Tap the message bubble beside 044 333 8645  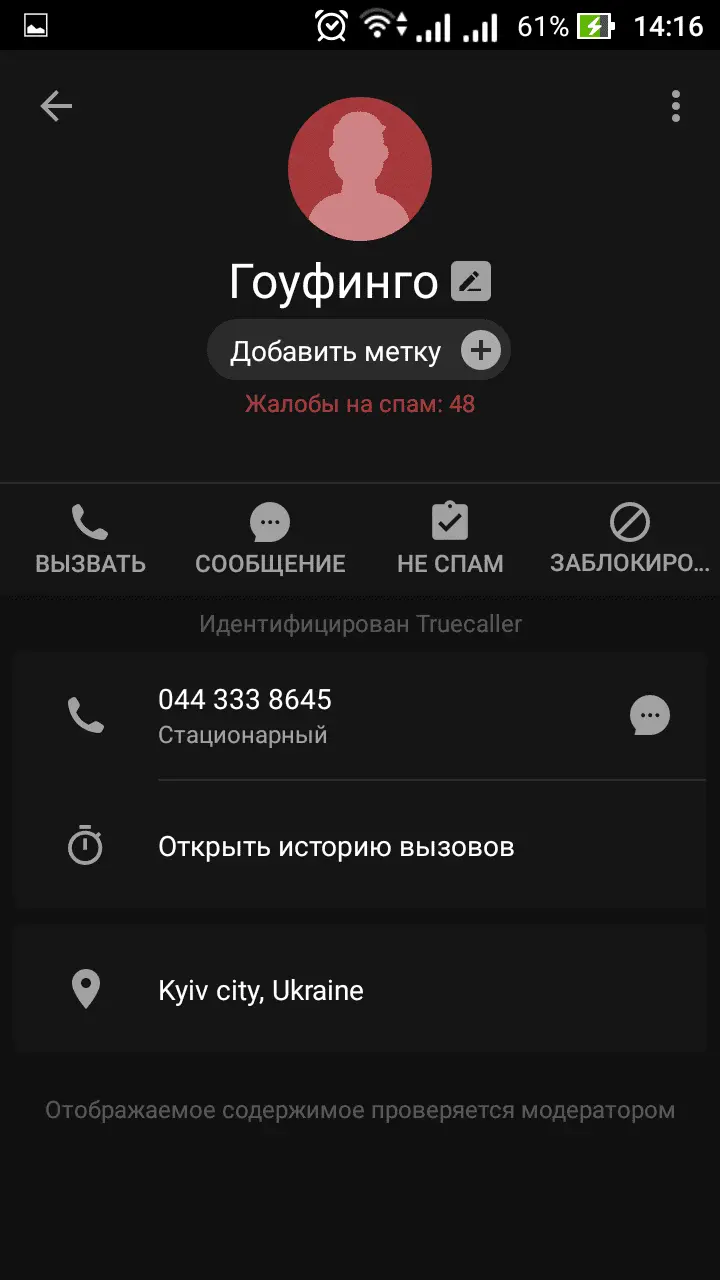click(x=650, y=715)
